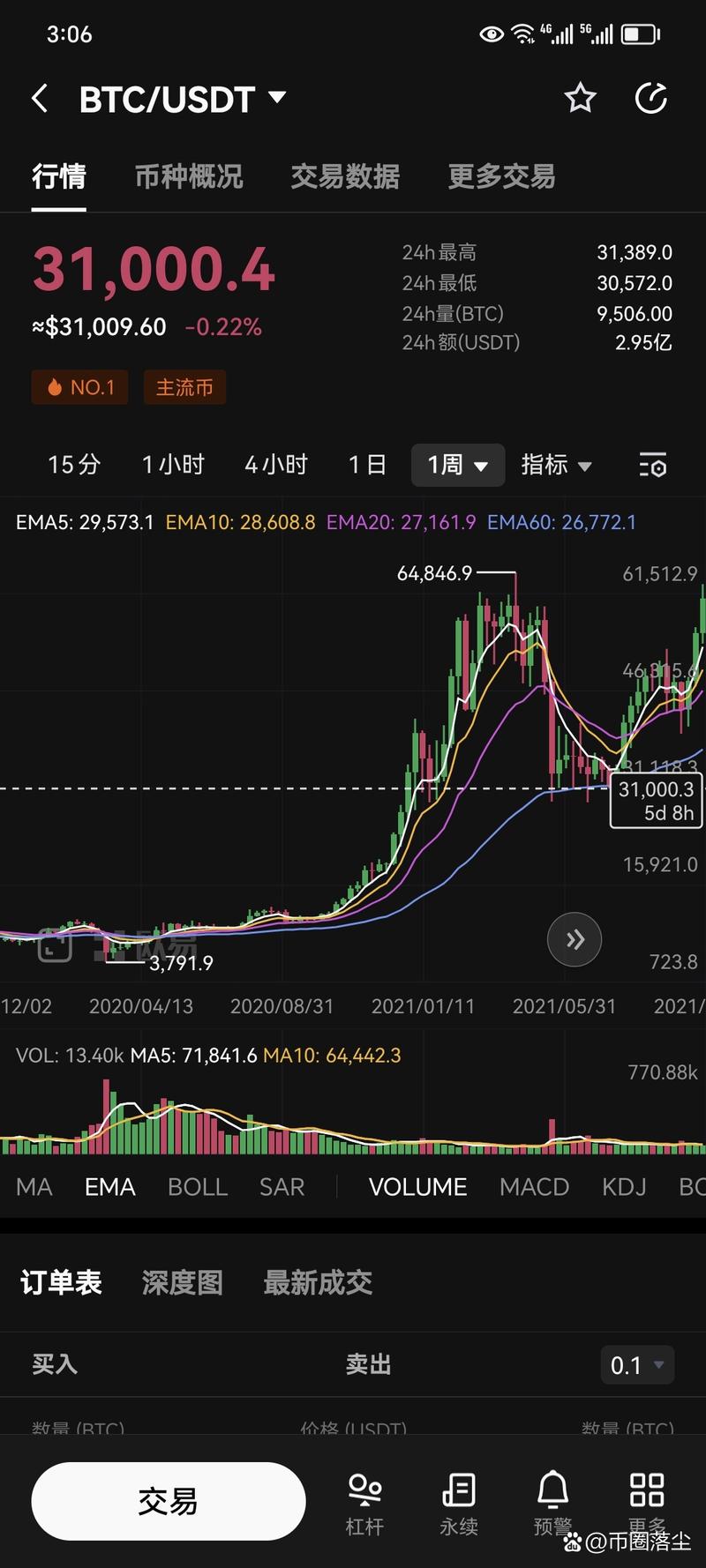Enable the BOLL indicator
This screenshot has height=1568, width=706.
pos(198,1187)
